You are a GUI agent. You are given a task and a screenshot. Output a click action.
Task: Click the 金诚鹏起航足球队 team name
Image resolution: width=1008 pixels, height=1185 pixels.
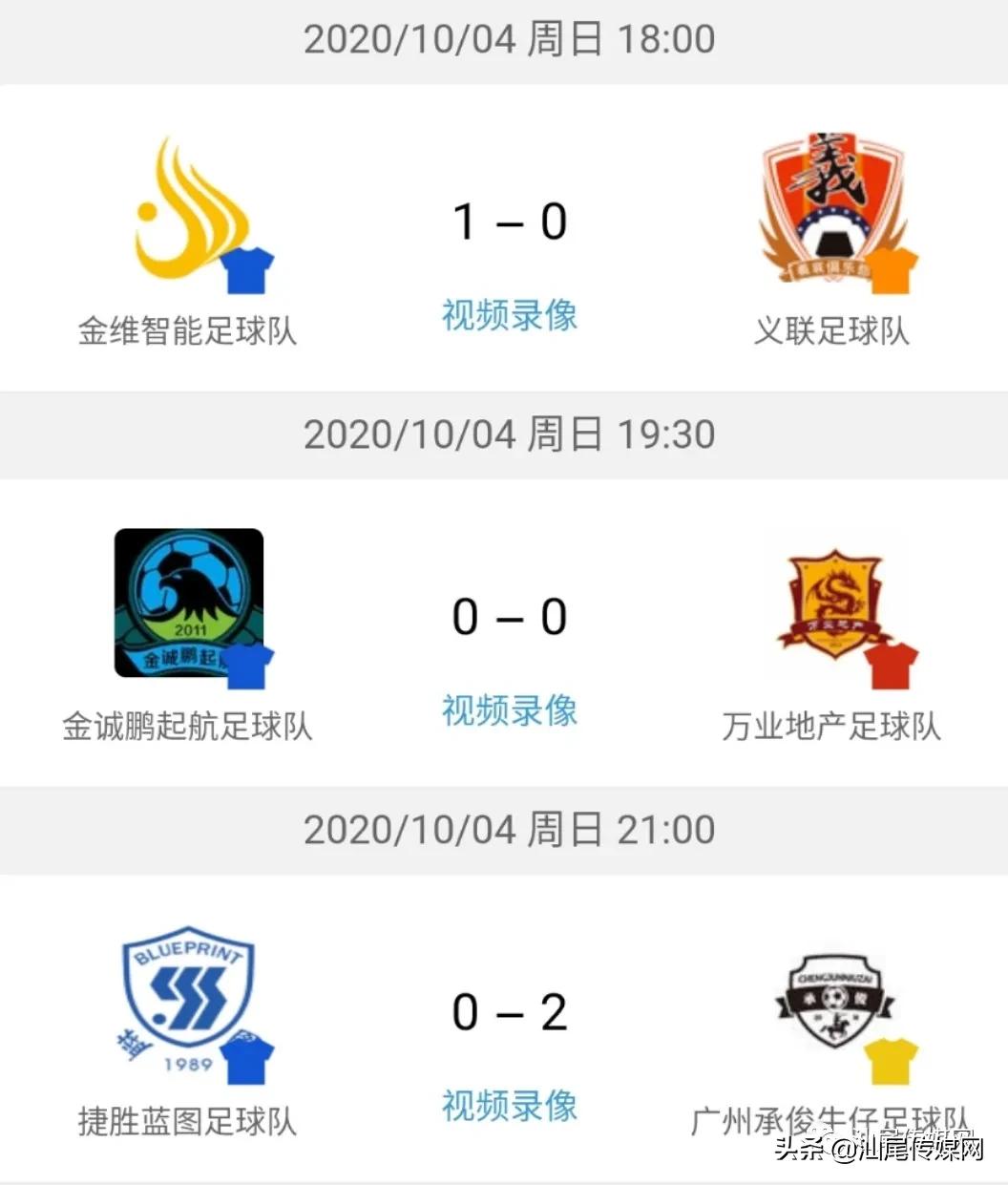188,727
